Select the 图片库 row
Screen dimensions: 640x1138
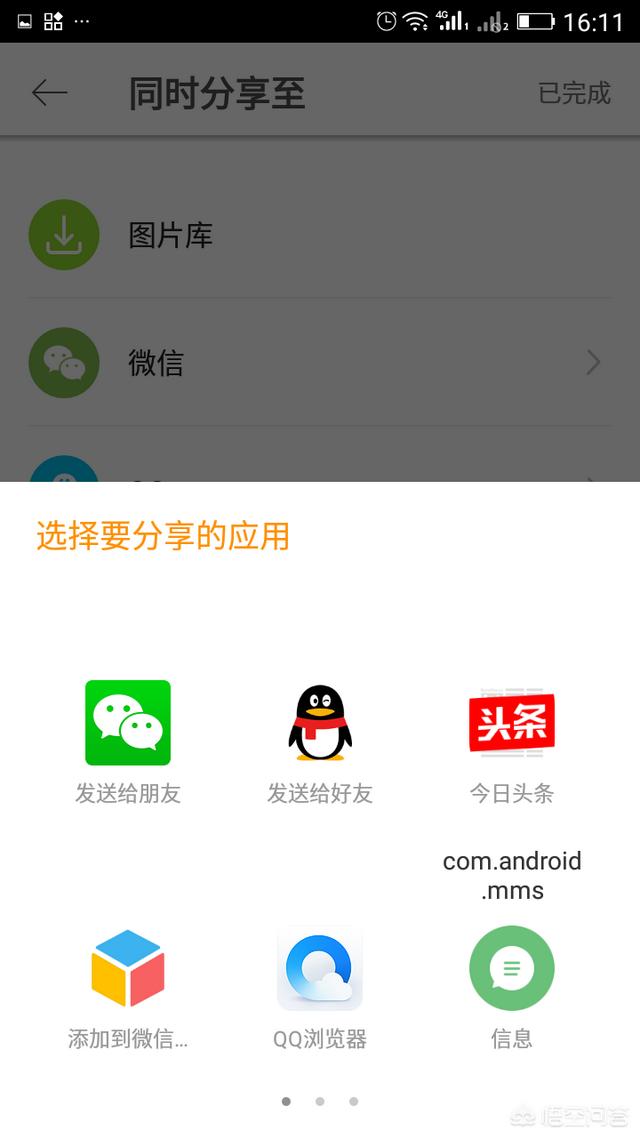320,234
